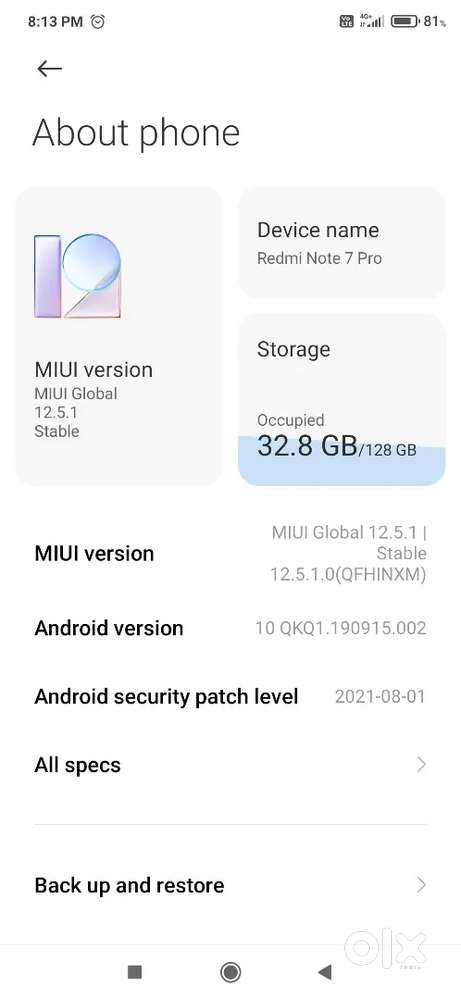Tap the system home button
The width and height of the screenshot is (461, 1000).
pyautogui.click(x=230, y=972)
